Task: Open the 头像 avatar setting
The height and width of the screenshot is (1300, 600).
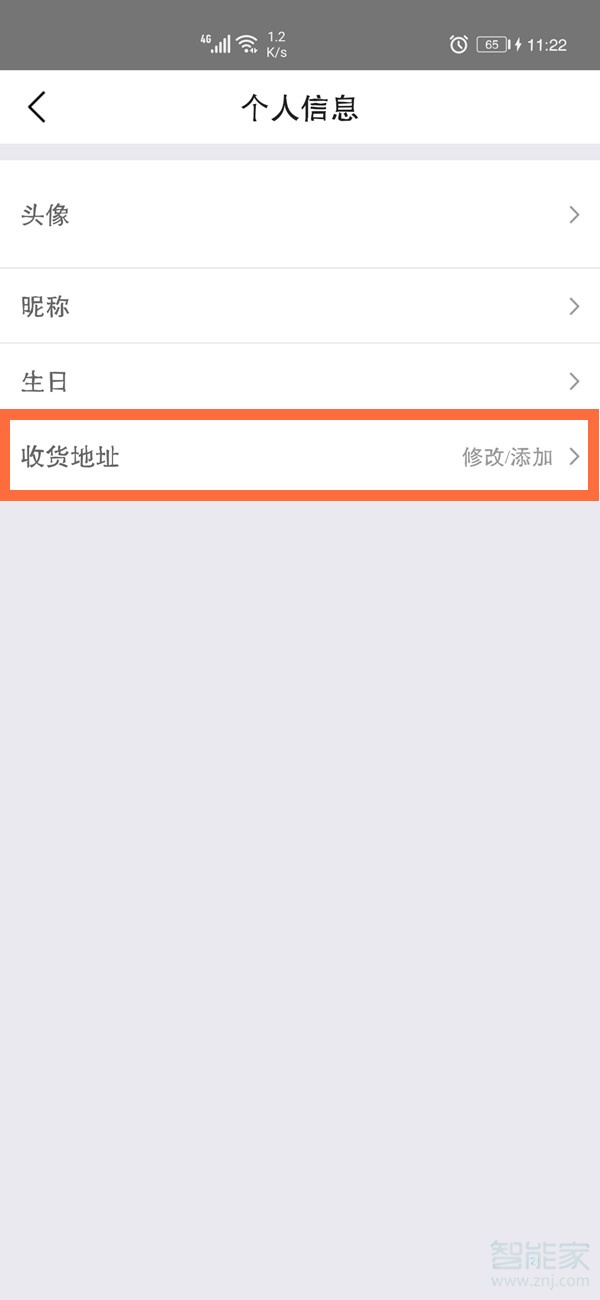Action: coord(300,215)
